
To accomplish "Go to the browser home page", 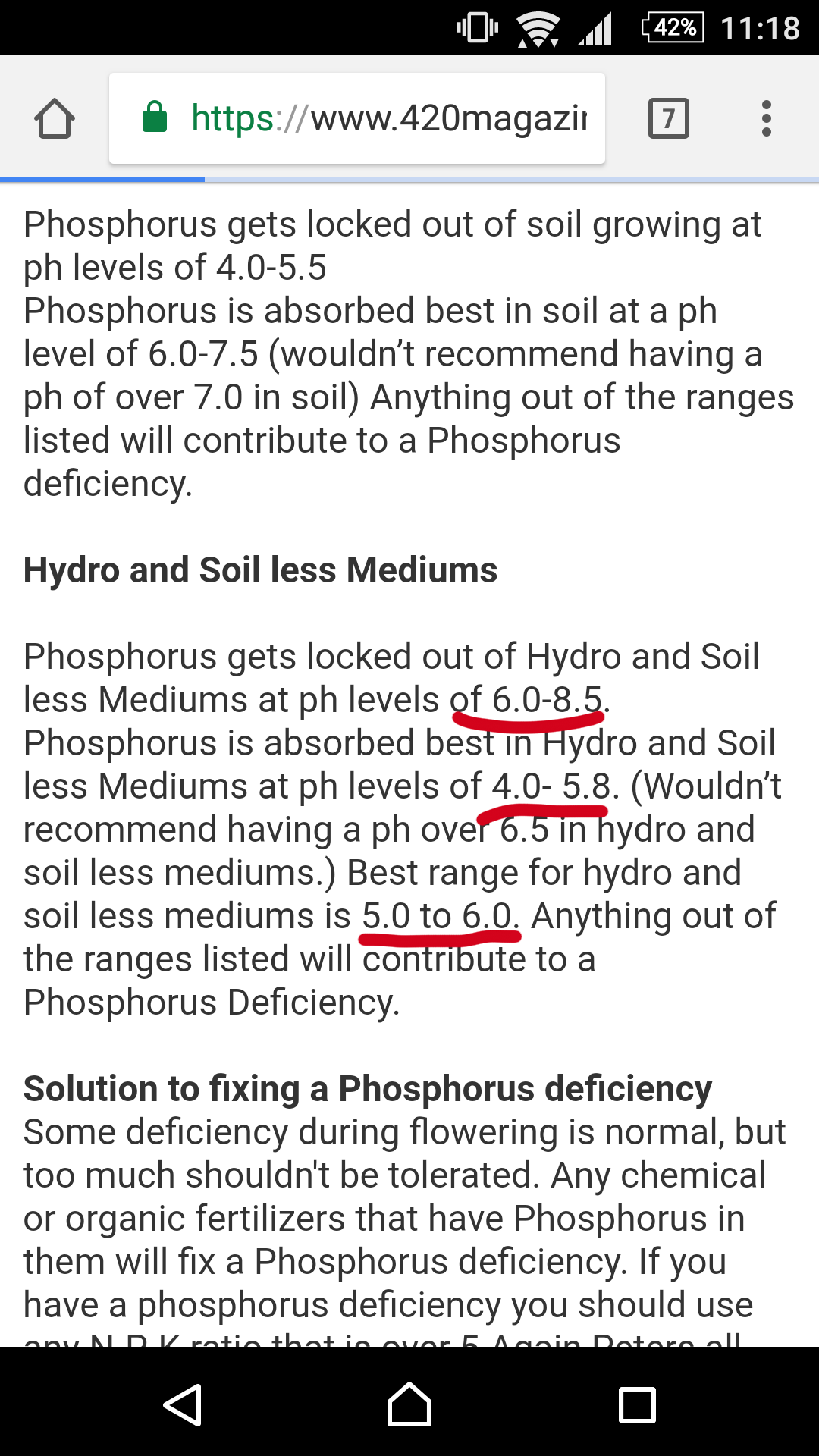I will pos(55,118).
